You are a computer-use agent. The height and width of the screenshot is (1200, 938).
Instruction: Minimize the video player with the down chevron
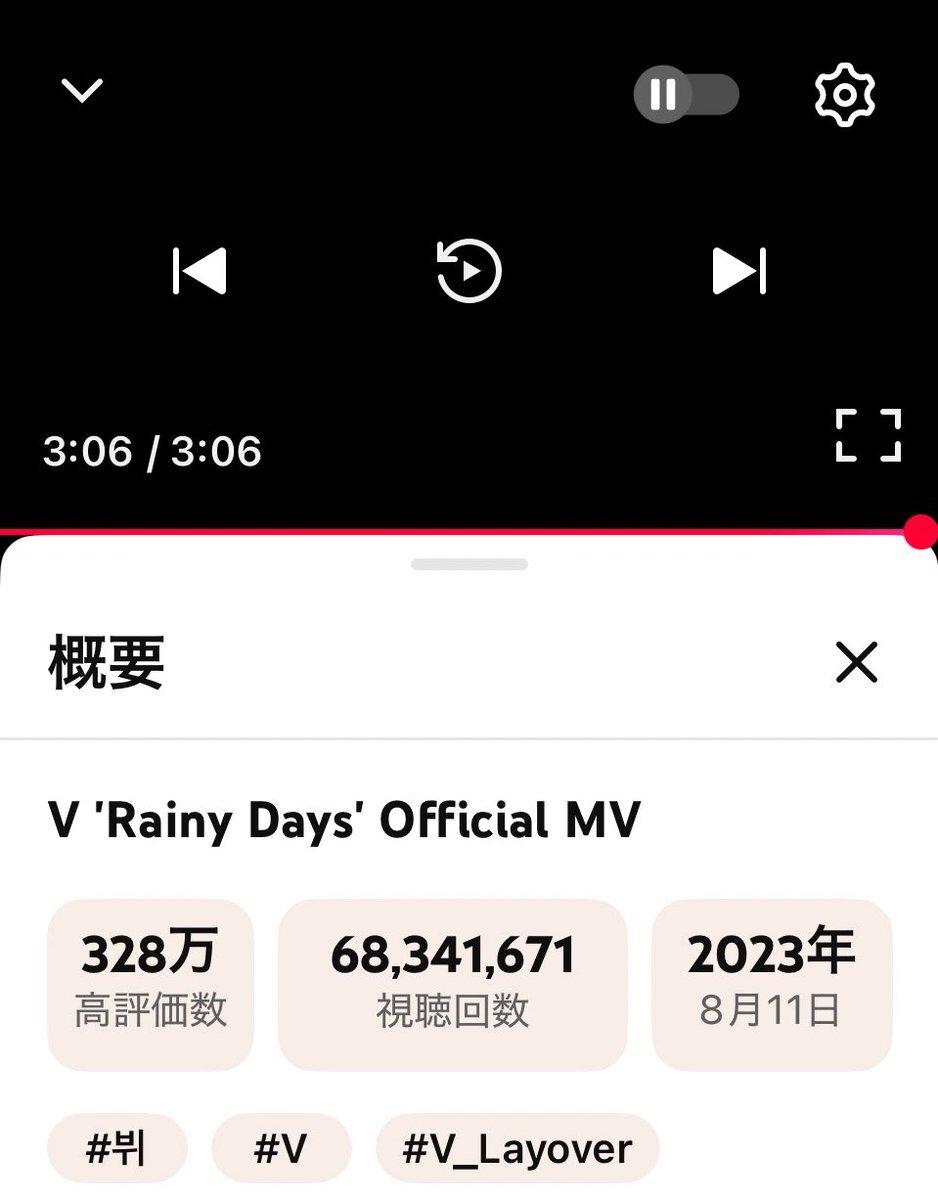click(82, 91)
